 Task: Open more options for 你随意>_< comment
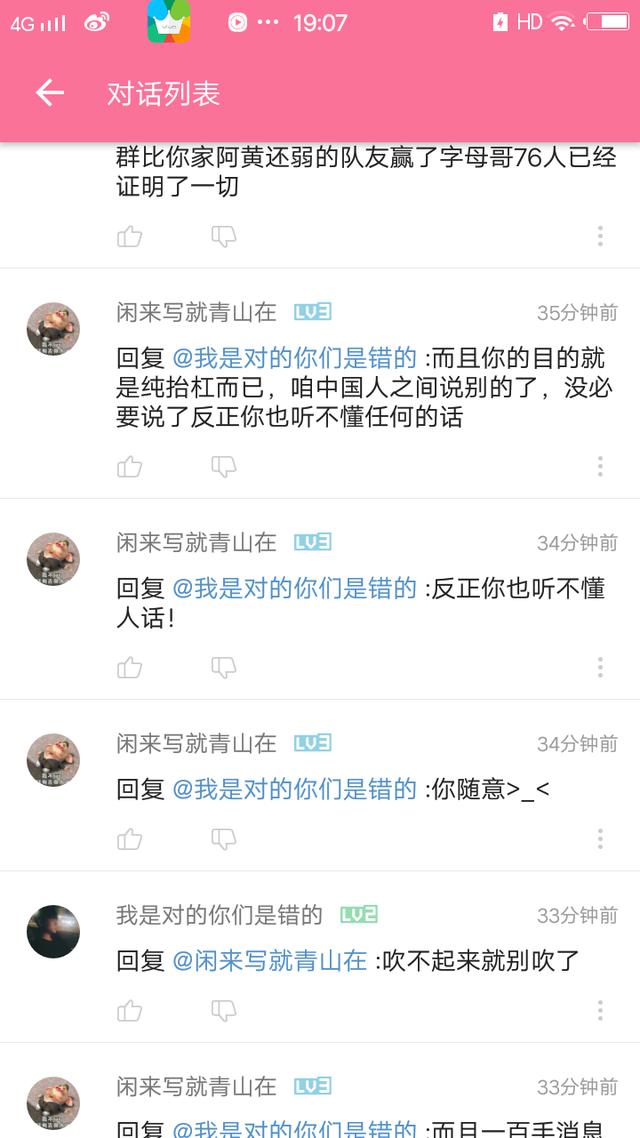[x=600, y=838]
